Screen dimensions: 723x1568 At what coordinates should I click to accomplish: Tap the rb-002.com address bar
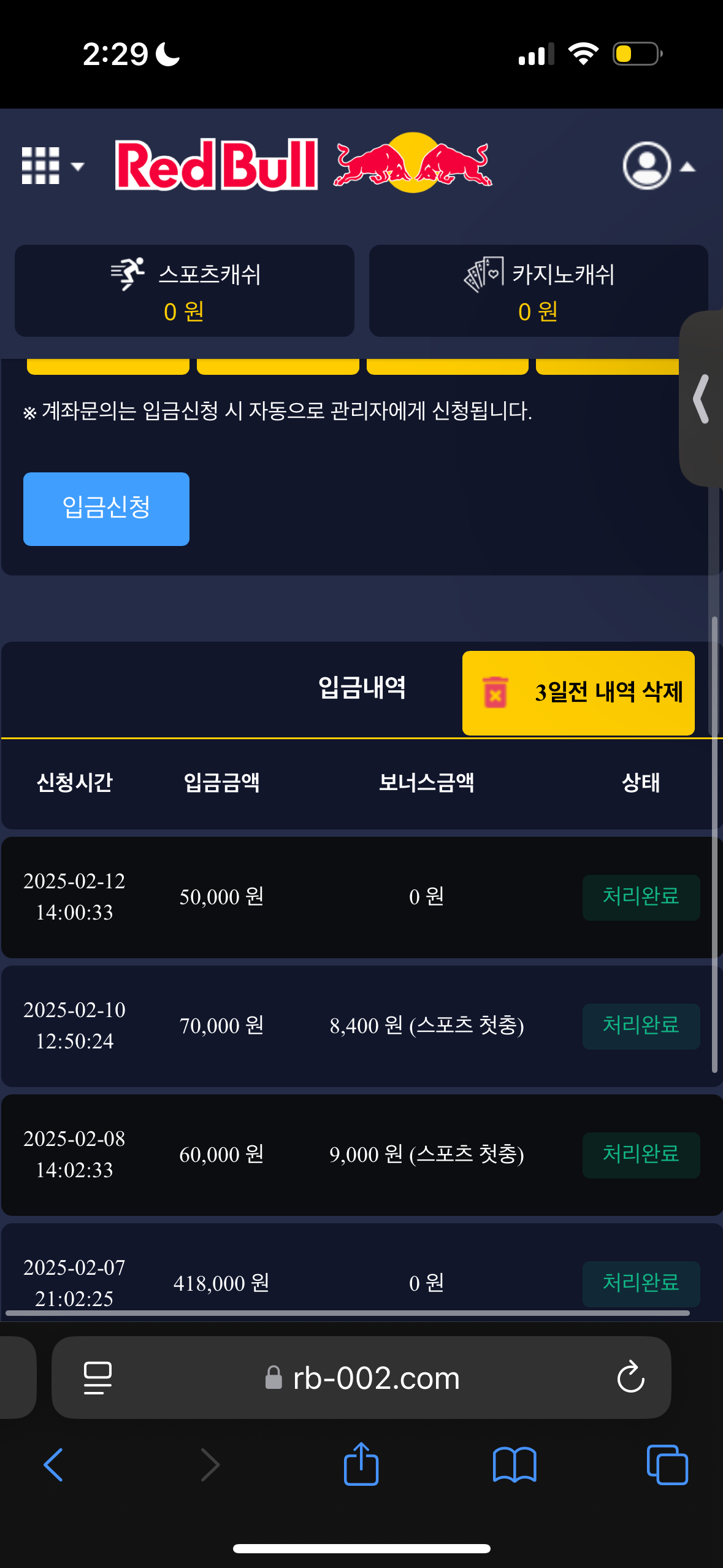pyautogui.click(x=375, y=1378)
